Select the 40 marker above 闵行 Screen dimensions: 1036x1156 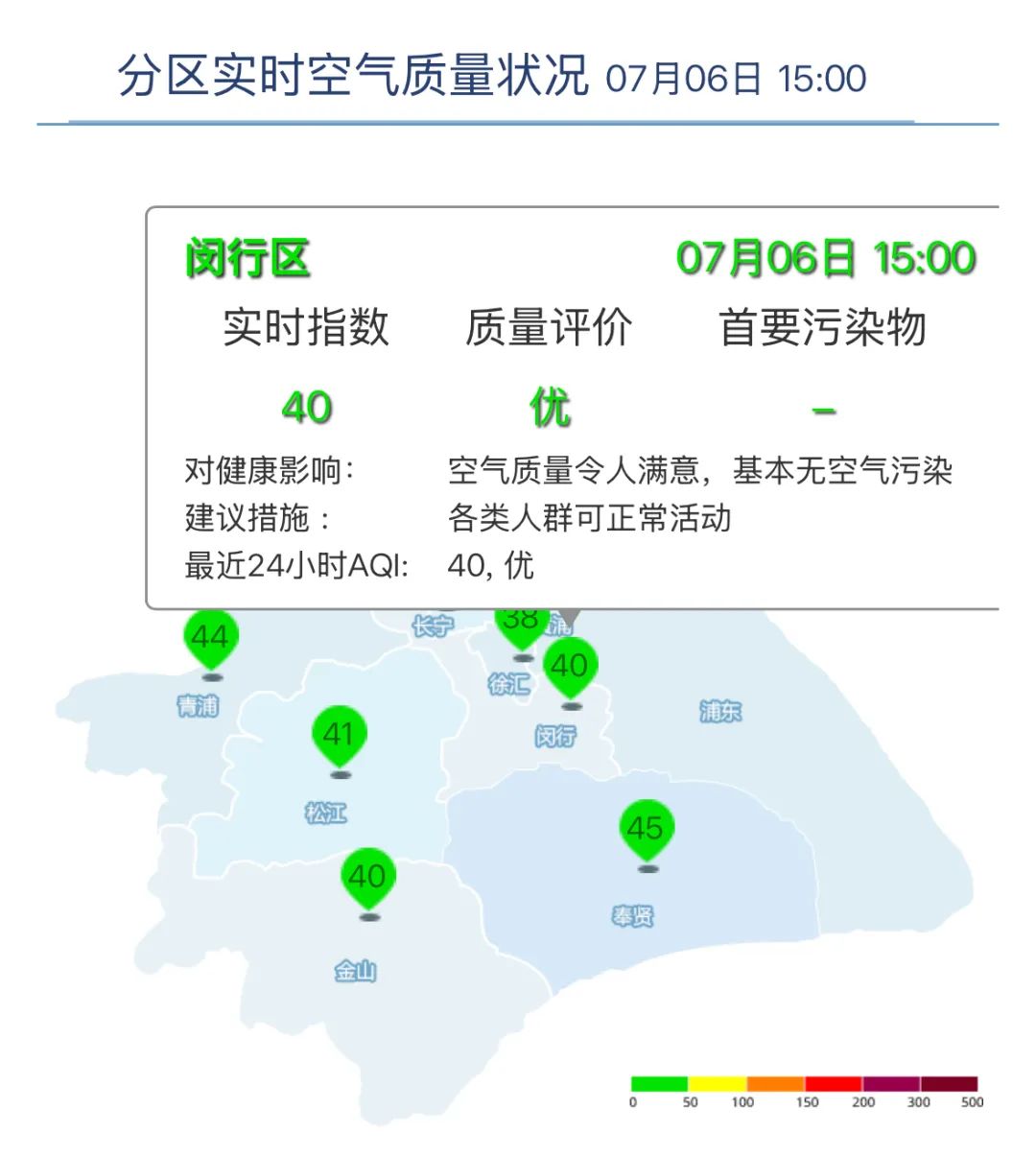coord(571,666)
